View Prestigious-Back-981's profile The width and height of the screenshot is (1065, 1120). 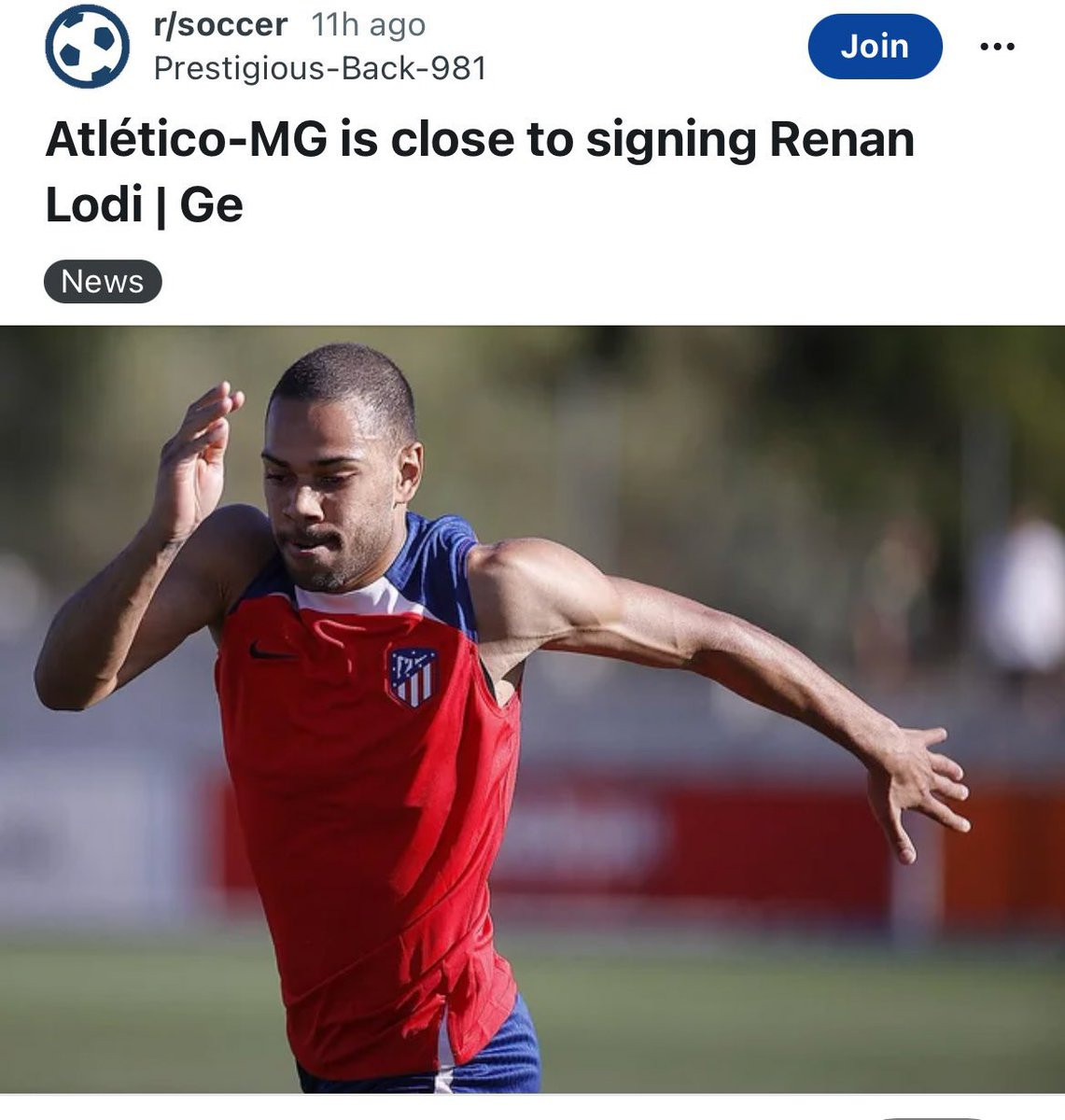click(319, 68)
